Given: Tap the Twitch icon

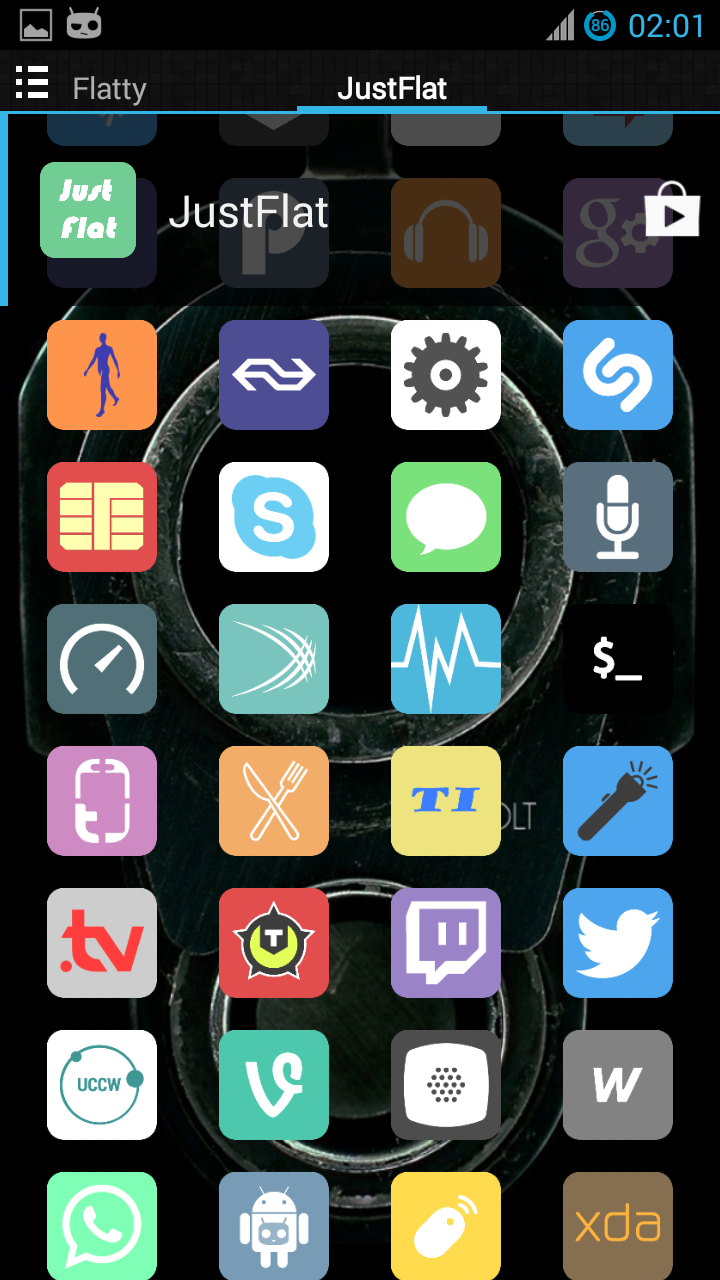Looking at the screenshot, I should click(446, 943).
